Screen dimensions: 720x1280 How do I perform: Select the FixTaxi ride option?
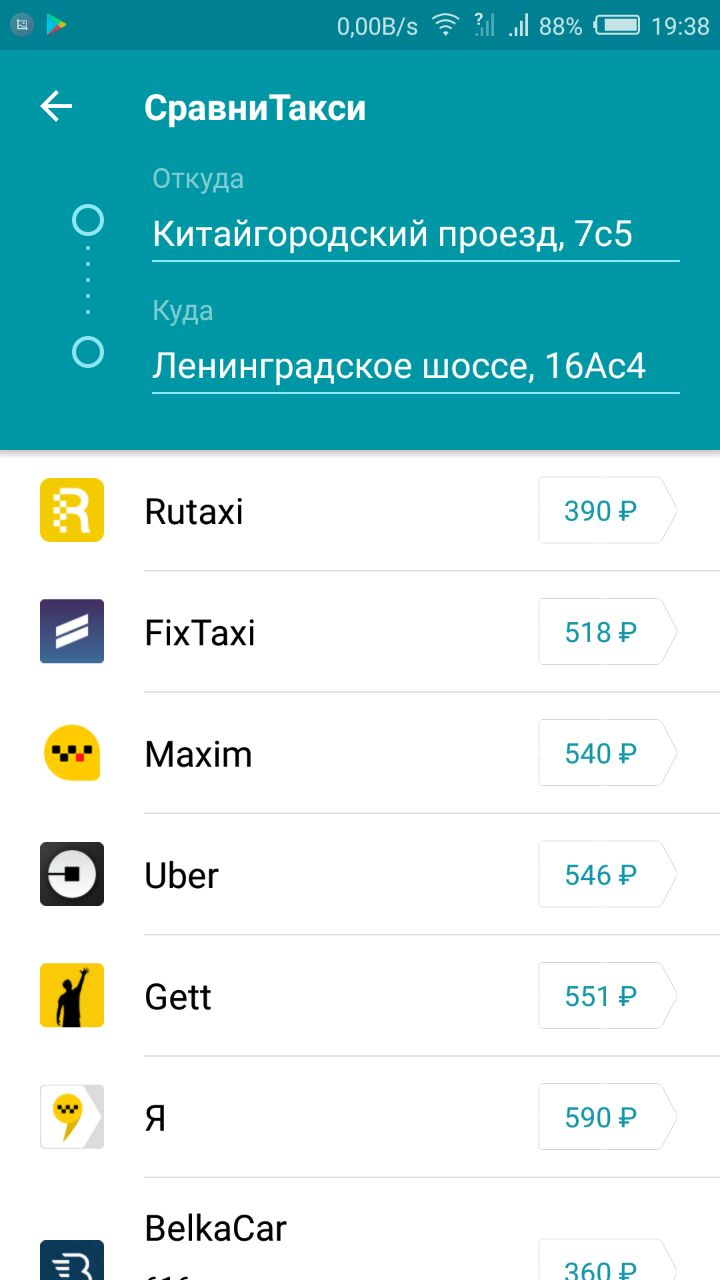tap(360, 632)
